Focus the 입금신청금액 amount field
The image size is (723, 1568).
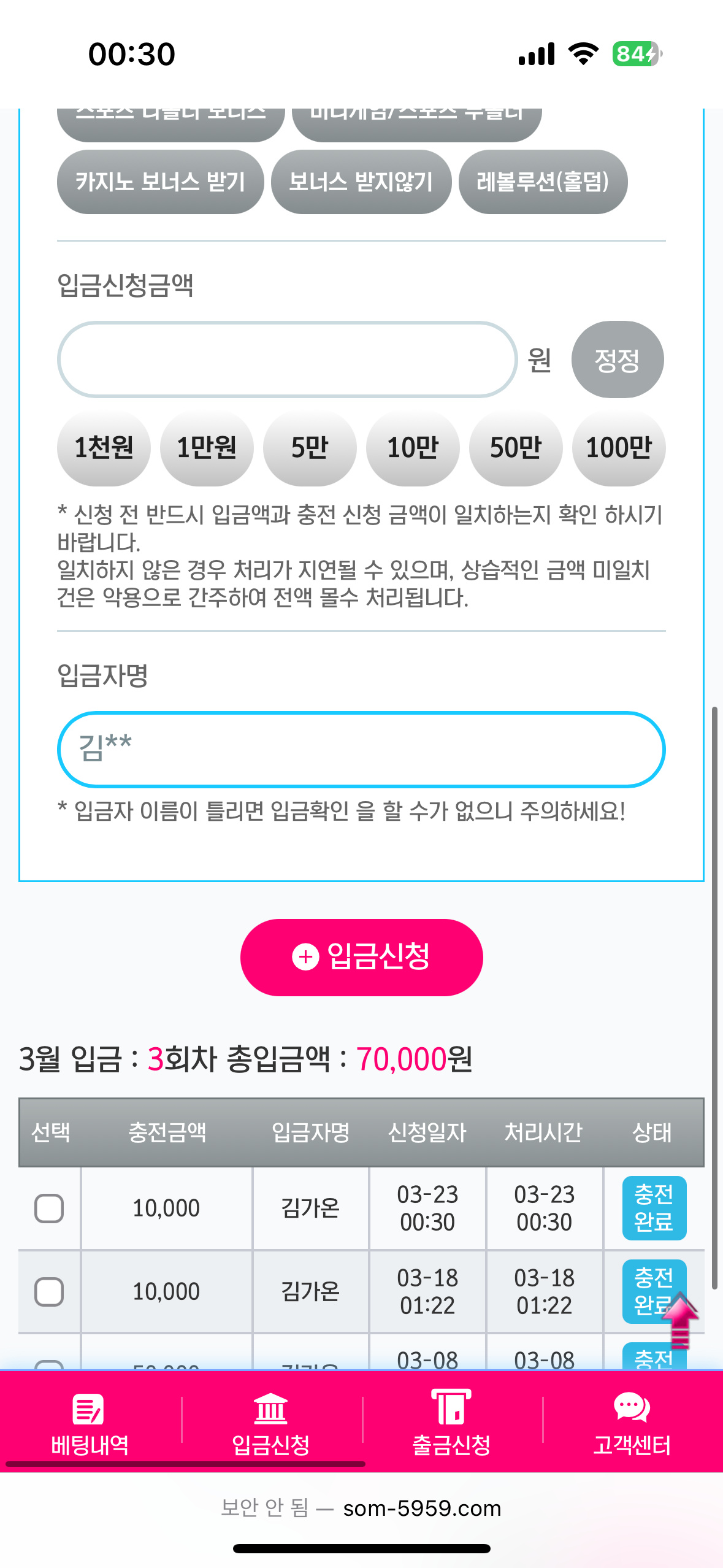[x=287, y=359]
